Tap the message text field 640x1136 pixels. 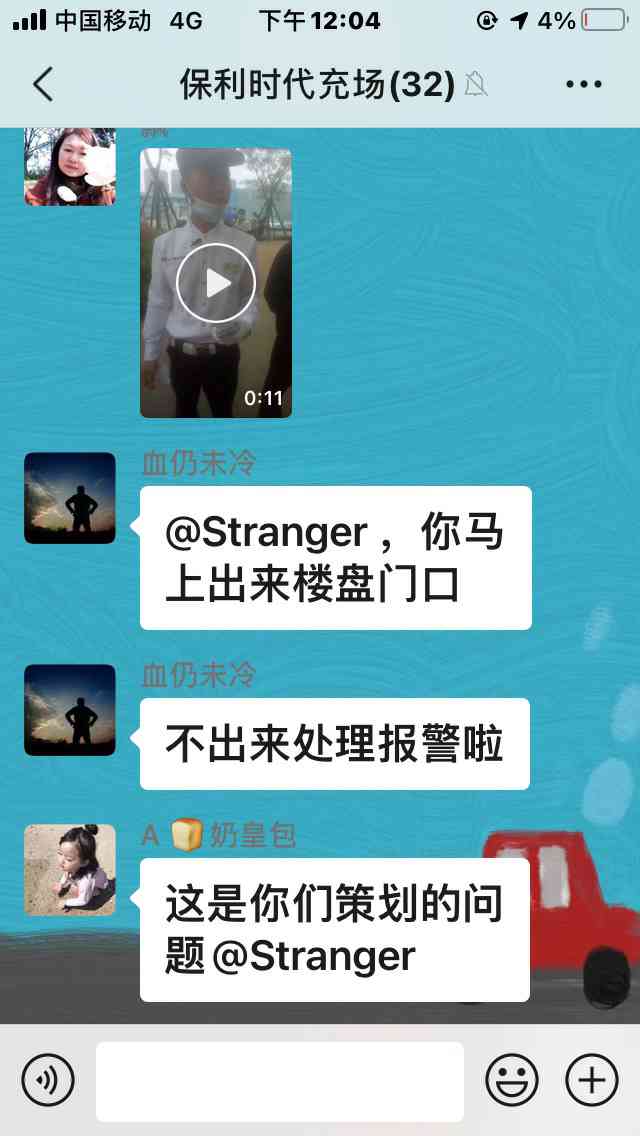click(280, 1081)
